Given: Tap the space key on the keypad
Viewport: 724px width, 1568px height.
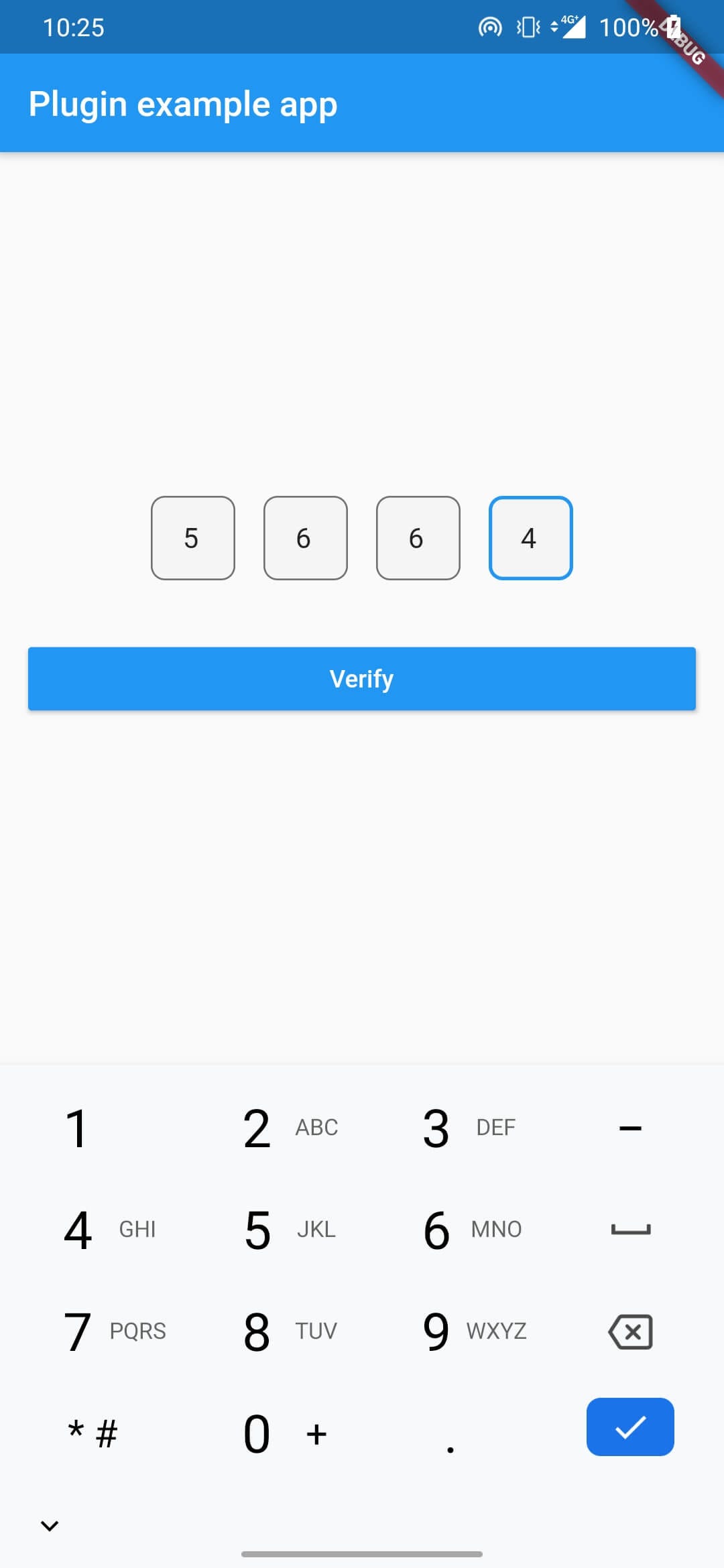Looking at the screenshot, I should coord(630,1230).
